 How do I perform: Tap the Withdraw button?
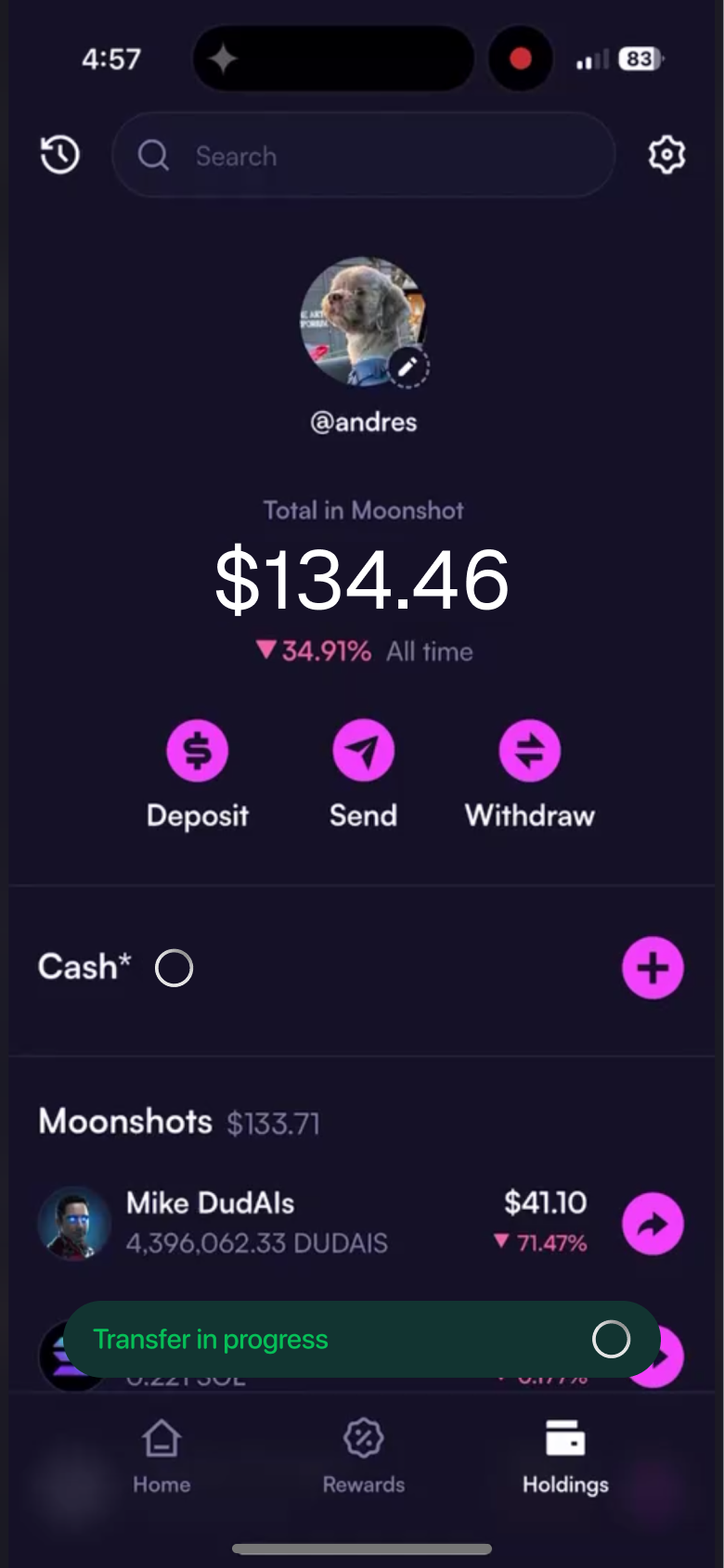pos(529,751)
